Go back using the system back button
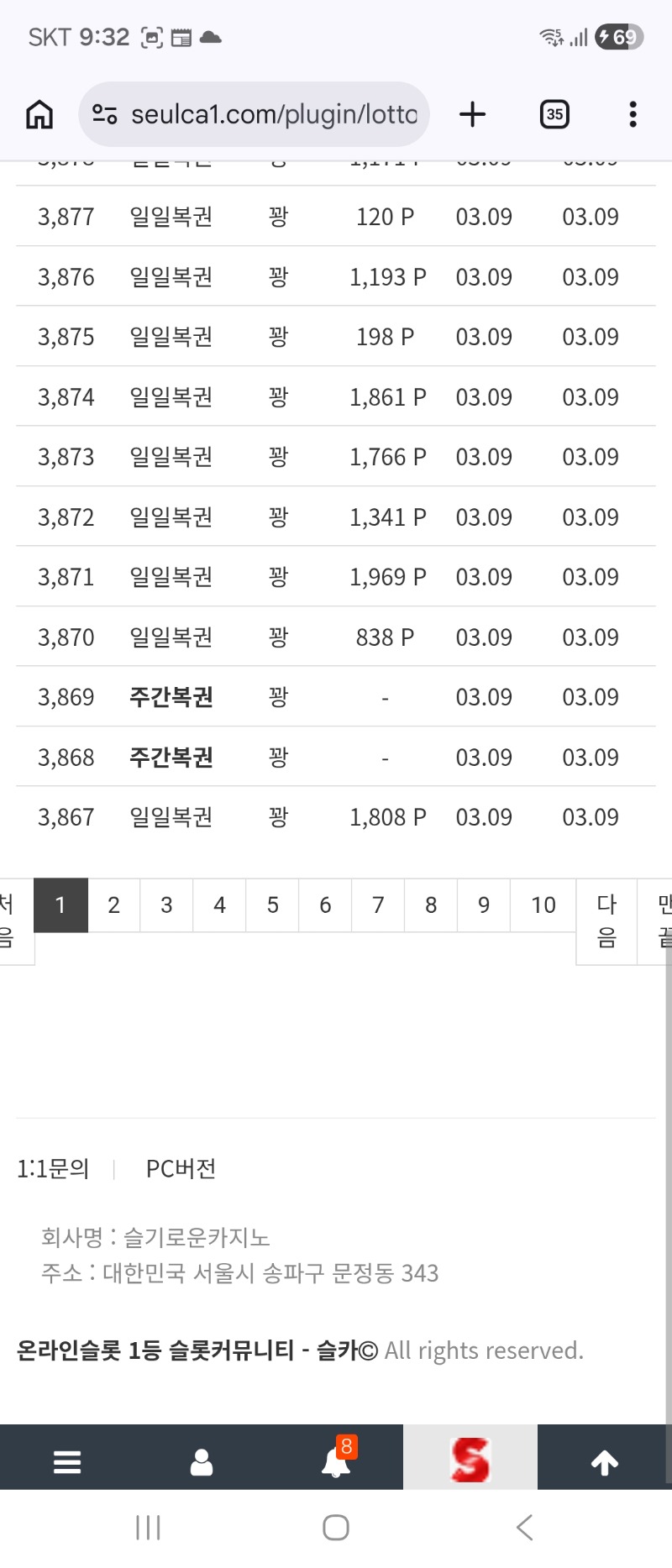This screenshot has height=1568, width=672. [x=524, y=1527]
